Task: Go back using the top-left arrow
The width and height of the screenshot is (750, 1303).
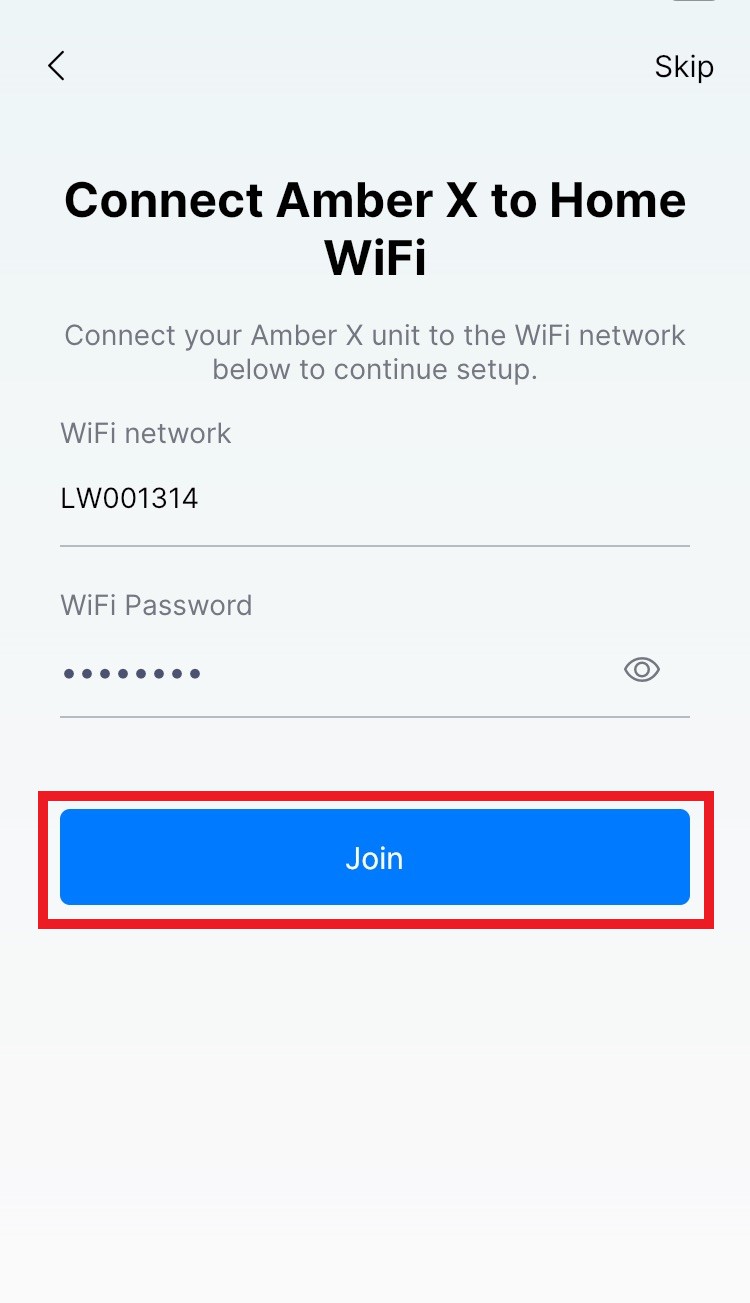Action: point(56,66)
